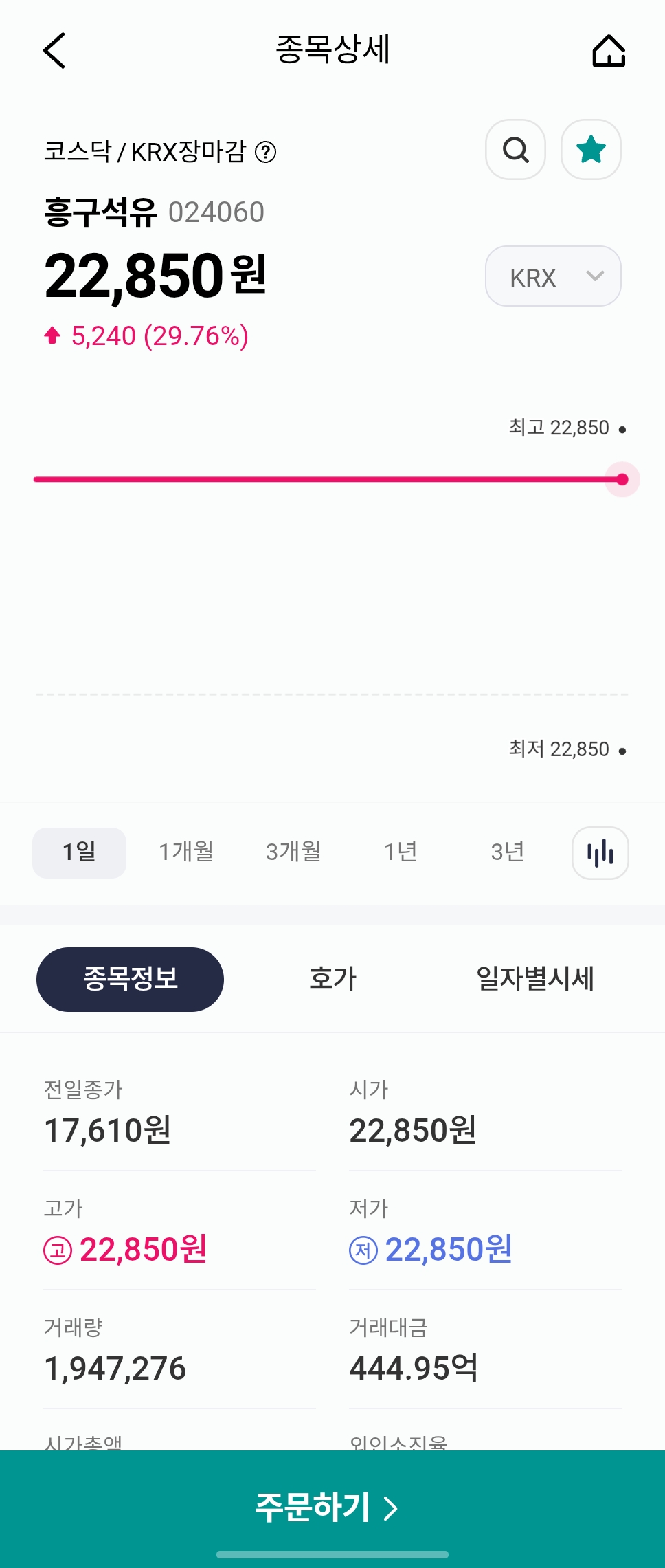This screenshot has width=665, height=1568.
Task: Switch chart to 3개월
Action: pyautogui.click(x=293, y=852)
